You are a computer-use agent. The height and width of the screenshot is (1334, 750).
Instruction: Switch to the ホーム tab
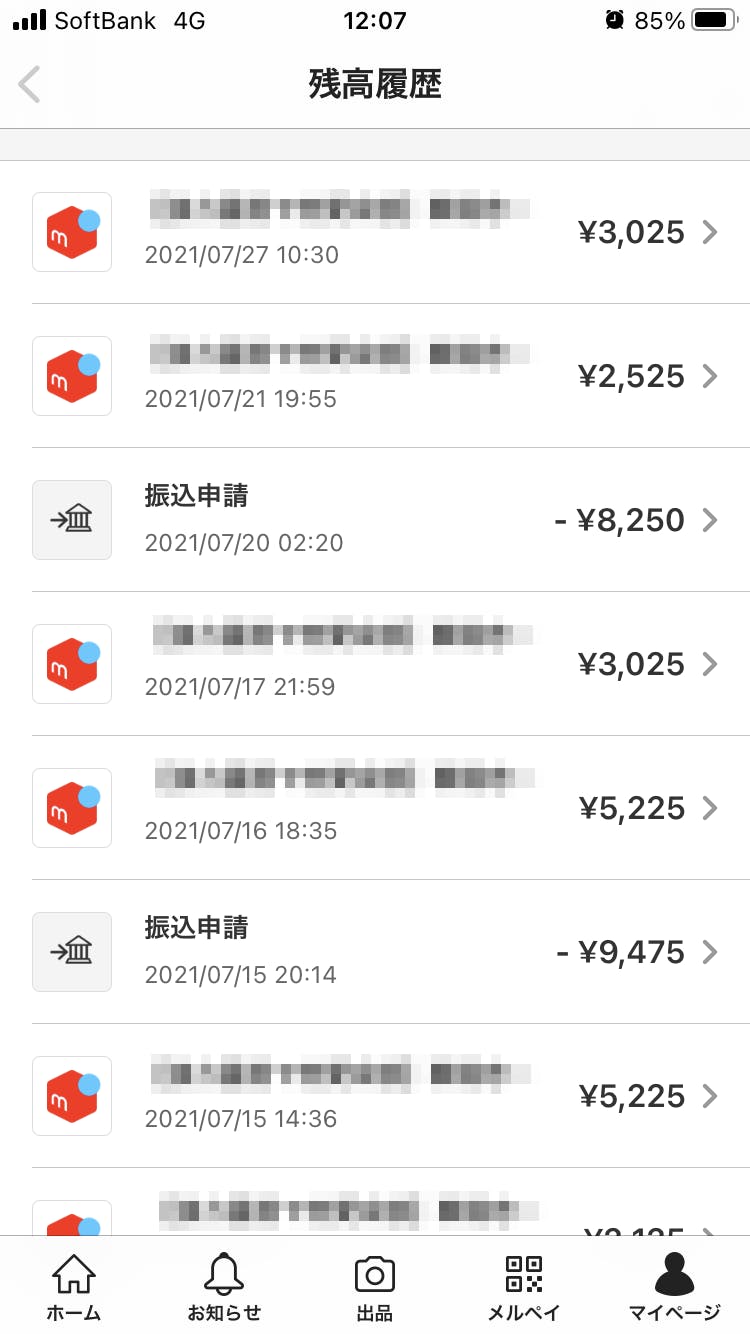(x=74, y=1287)
